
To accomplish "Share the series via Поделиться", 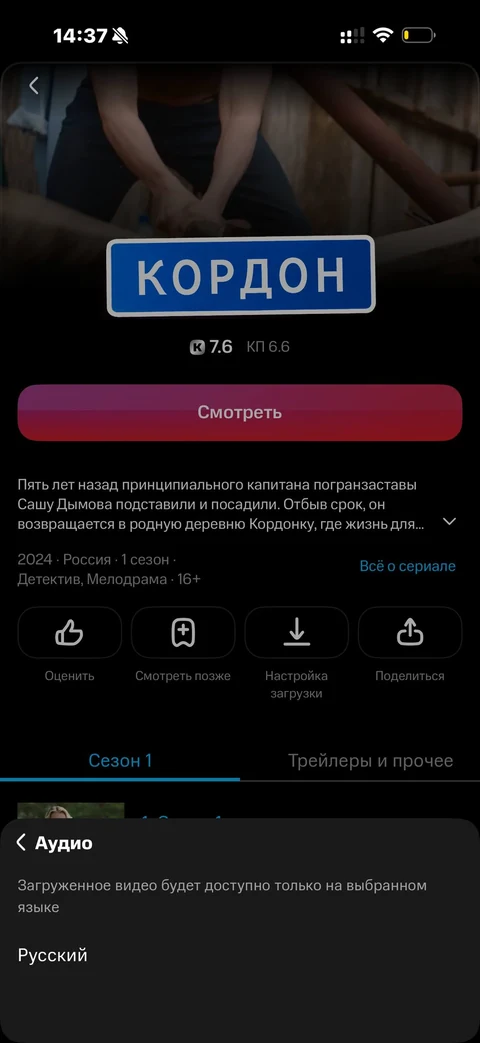I will 410,633.
